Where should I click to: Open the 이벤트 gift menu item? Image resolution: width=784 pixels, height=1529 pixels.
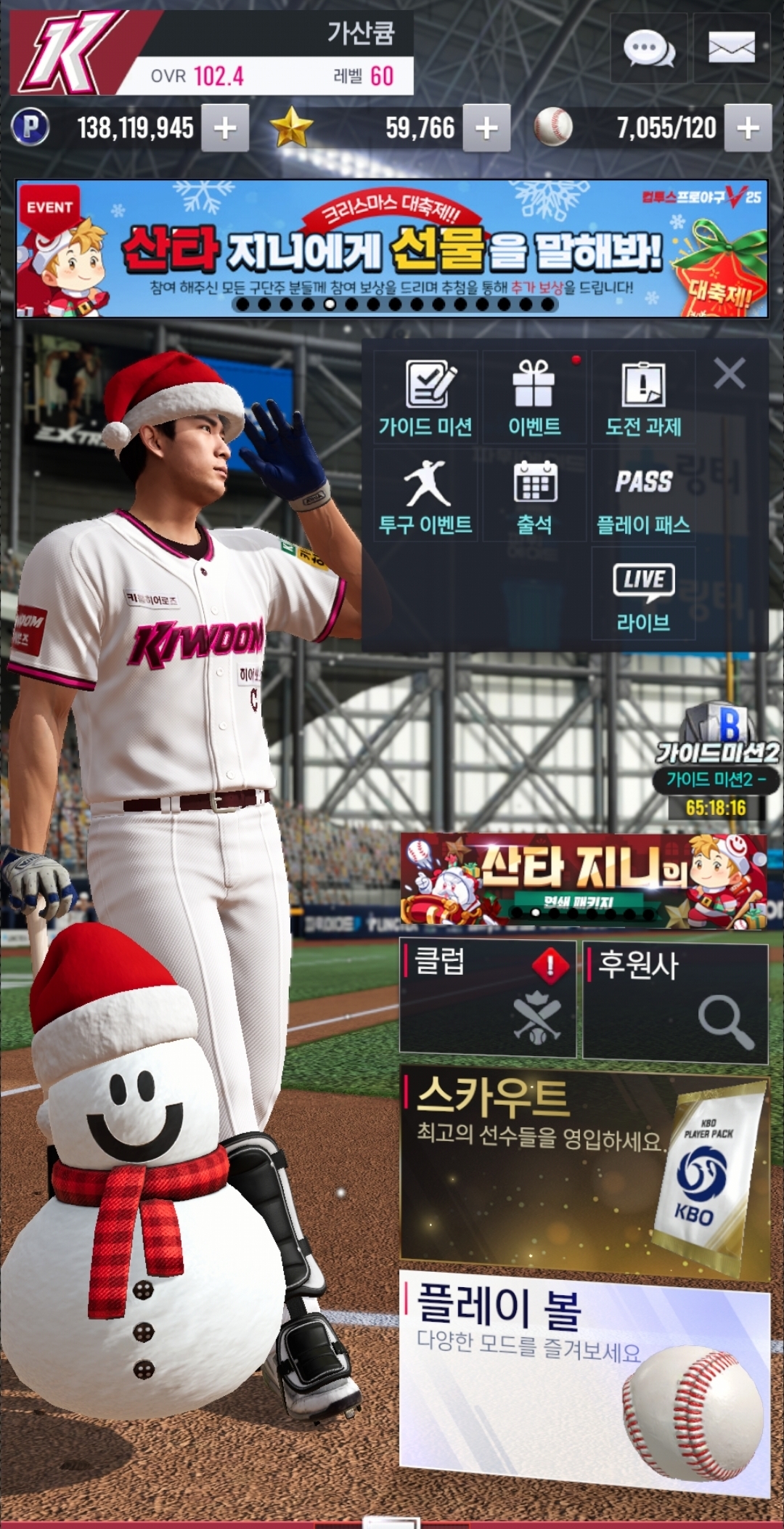534,398
